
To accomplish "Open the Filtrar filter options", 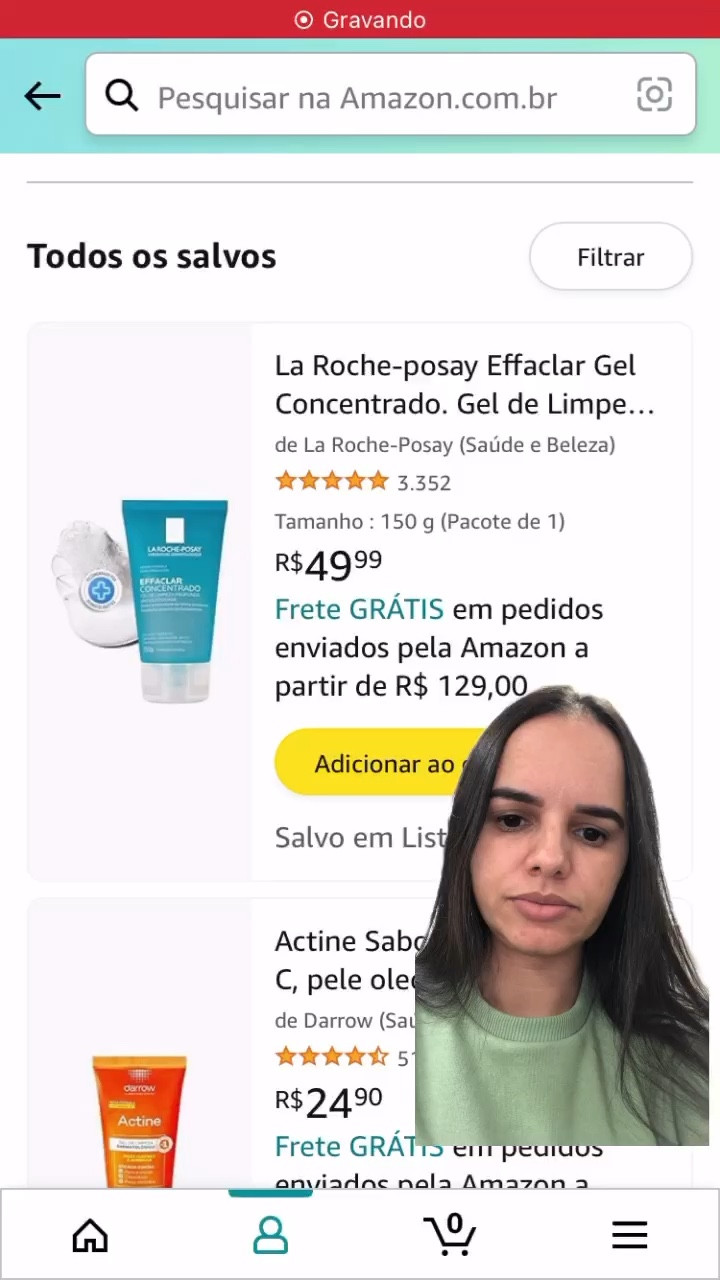I will point(610,257).
